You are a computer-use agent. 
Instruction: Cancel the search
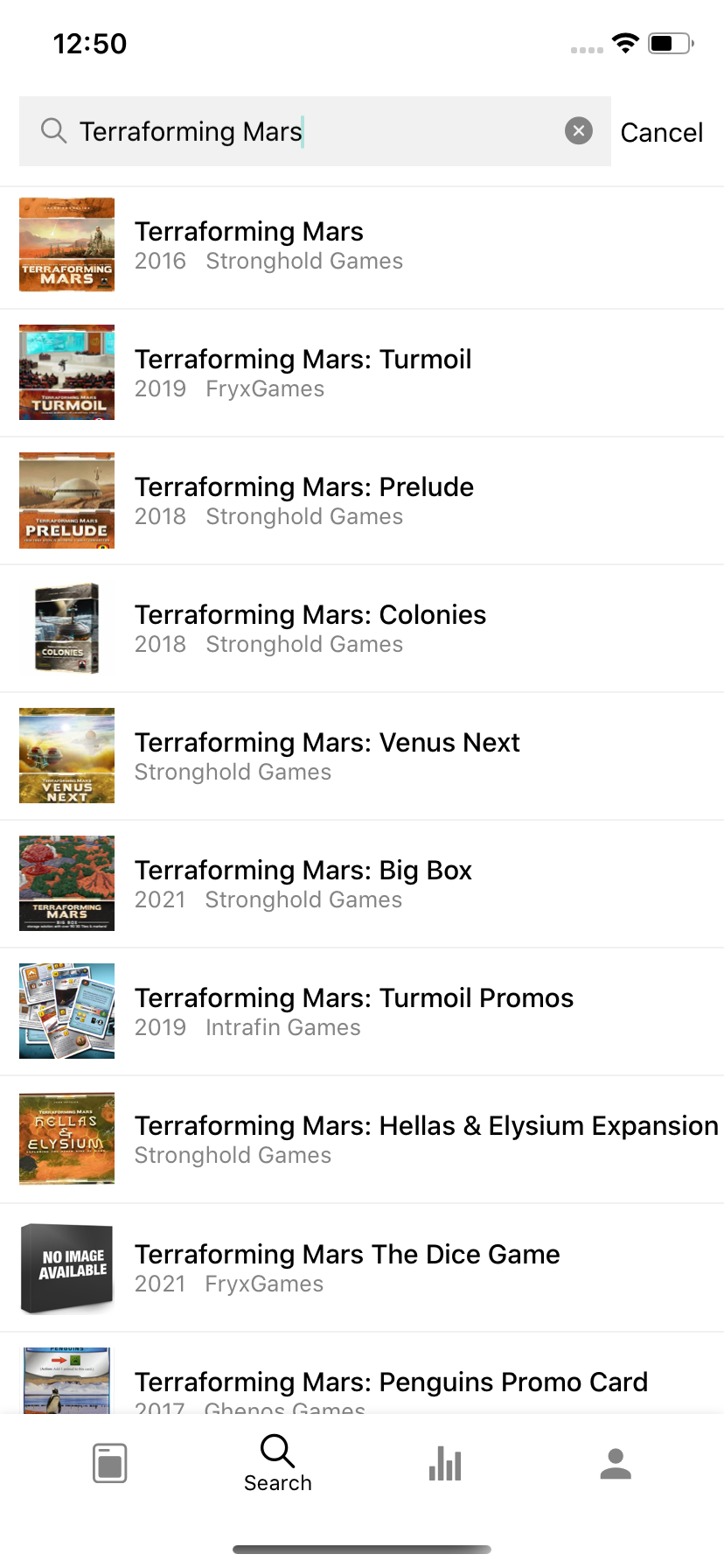[x=661, y=132]
